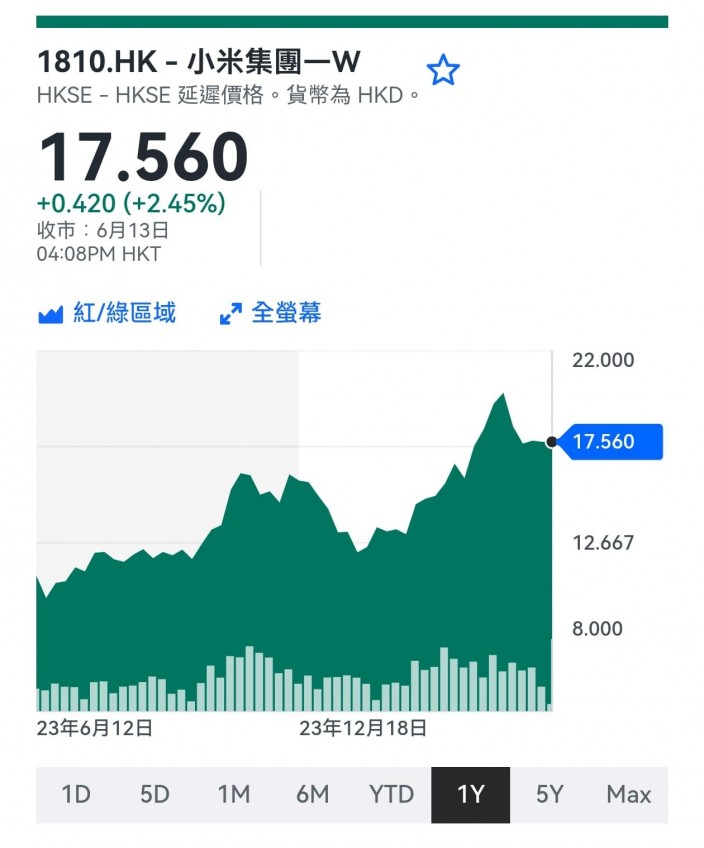704x848 pixels.
Task: Switch chart to 5Y range
Action: pyautogui.click(x=549, y=794)
